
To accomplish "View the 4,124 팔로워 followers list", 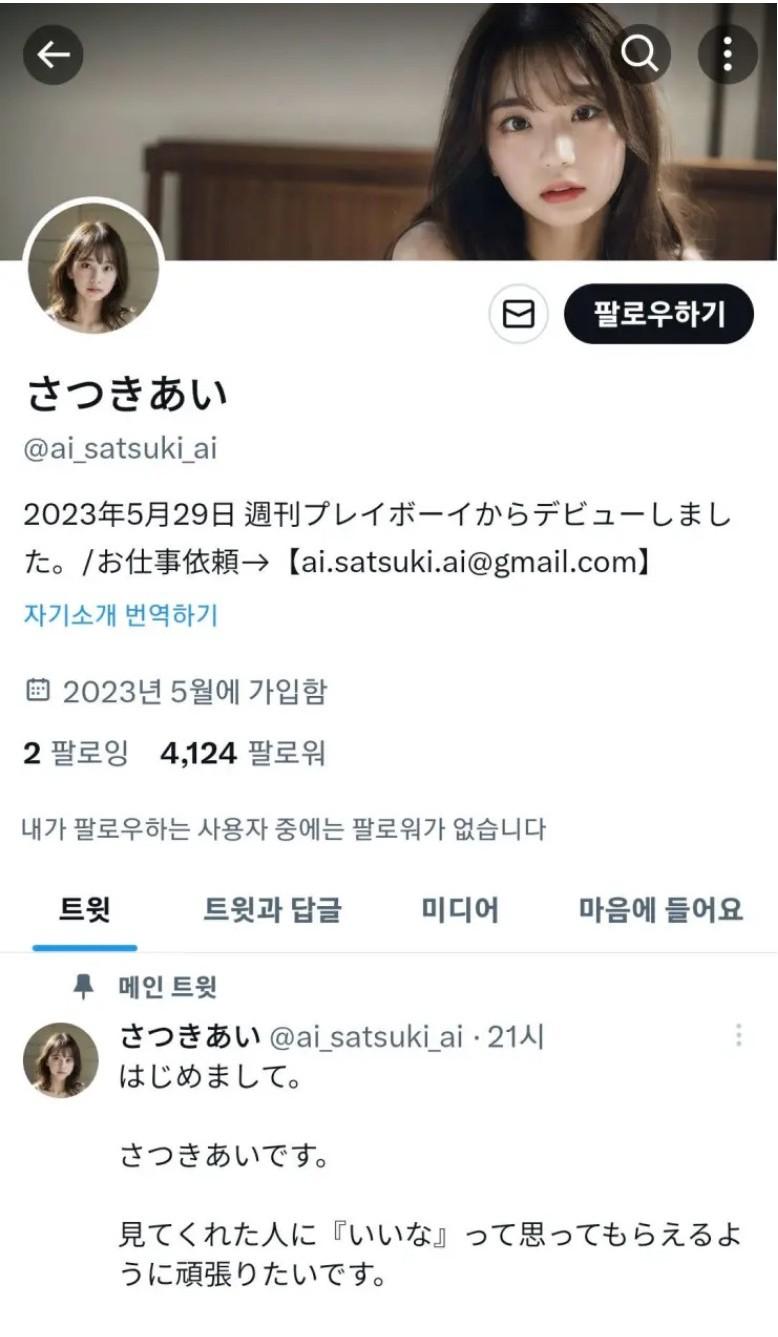I will point(242,753).
